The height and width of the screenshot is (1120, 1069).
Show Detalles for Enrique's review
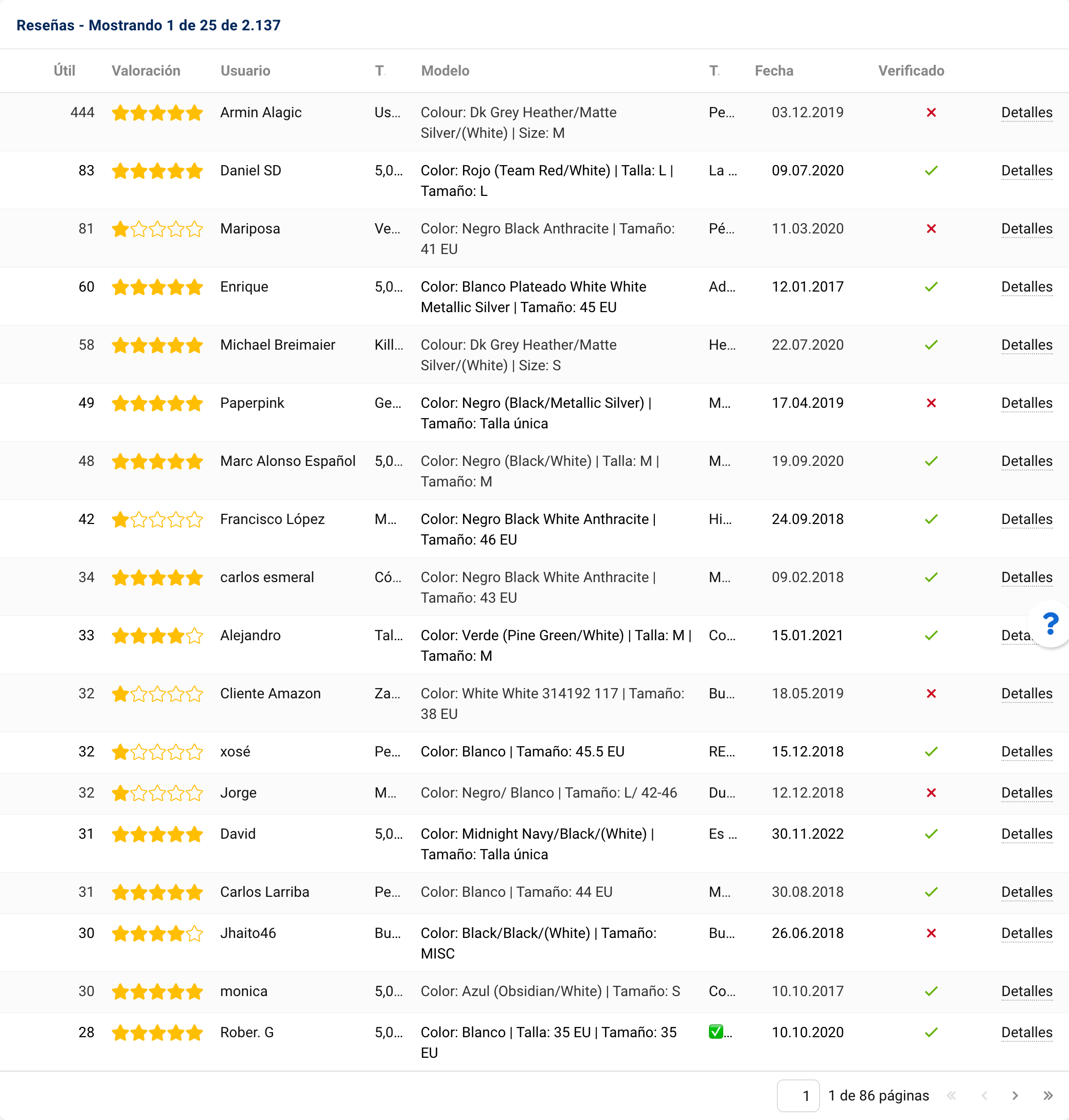tap(1026, 287)
